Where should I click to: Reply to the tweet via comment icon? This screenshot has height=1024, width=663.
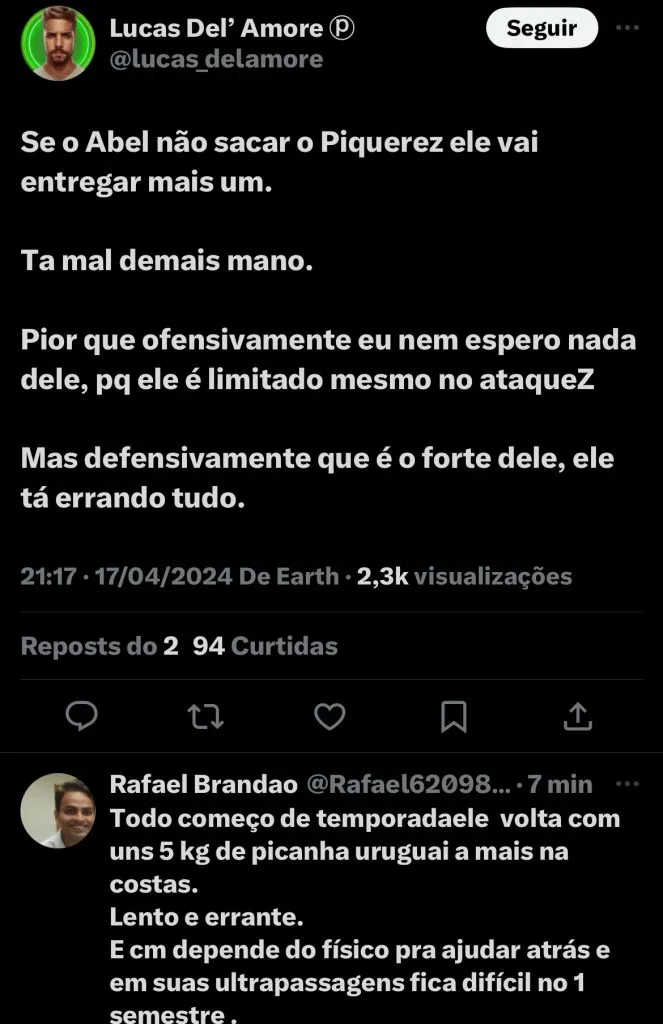coord(81,715)
